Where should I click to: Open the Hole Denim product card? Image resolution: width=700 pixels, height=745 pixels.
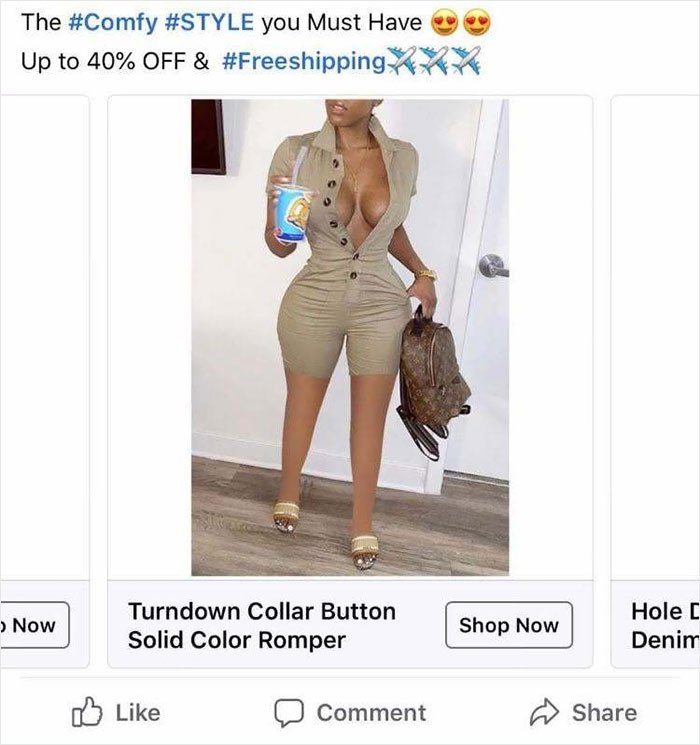pos(656,624)
